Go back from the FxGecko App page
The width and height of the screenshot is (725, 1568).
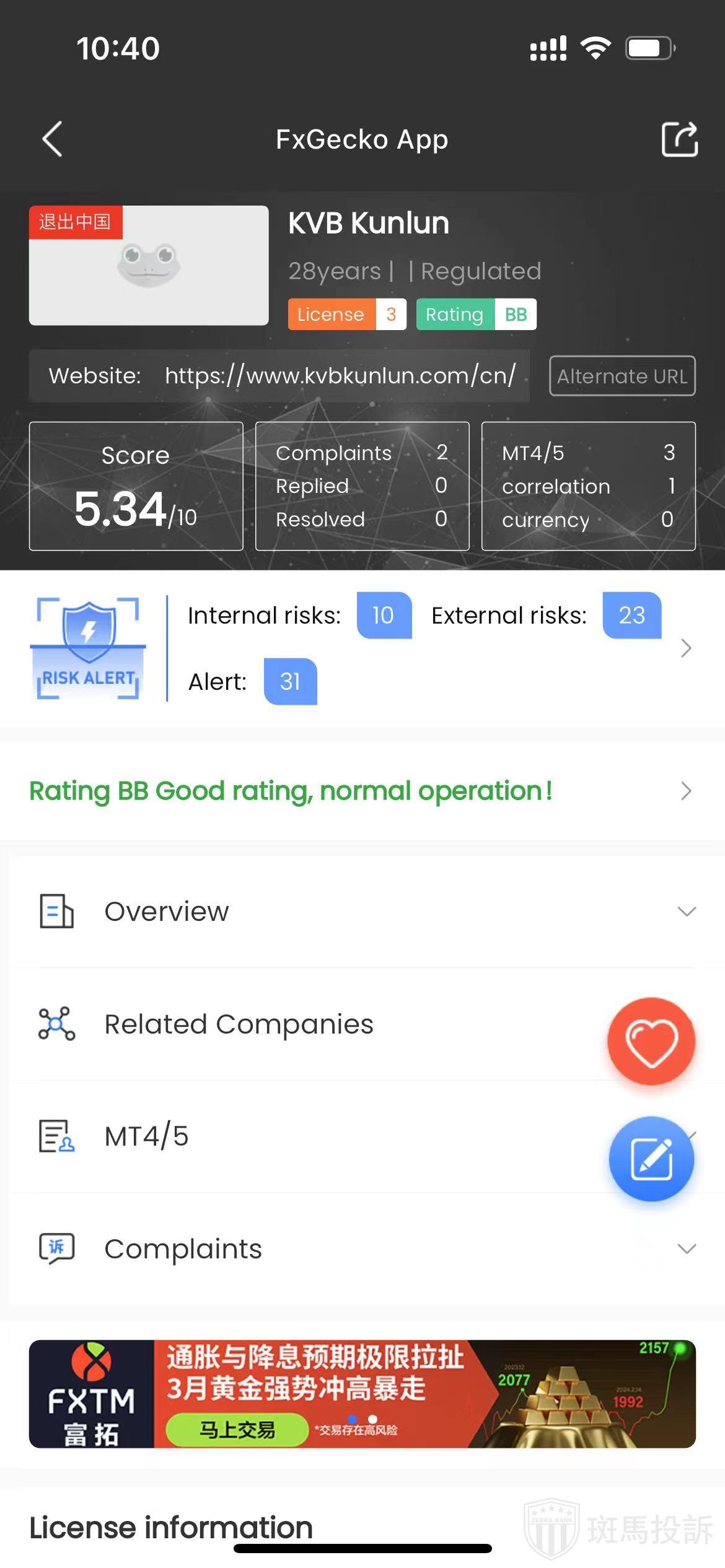tap(53, 139)
